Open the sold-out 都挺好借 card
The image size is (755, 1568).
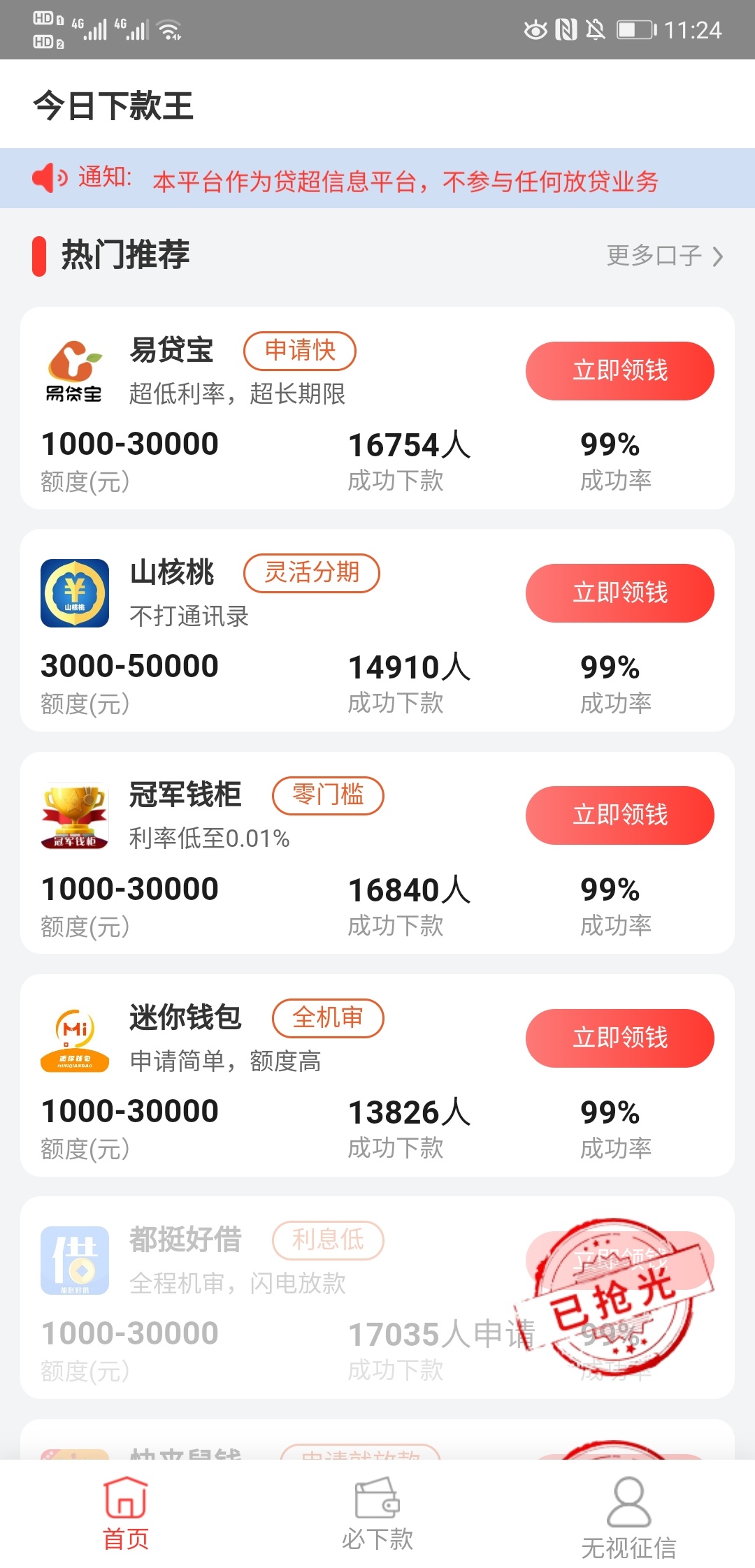(377, 1298)
